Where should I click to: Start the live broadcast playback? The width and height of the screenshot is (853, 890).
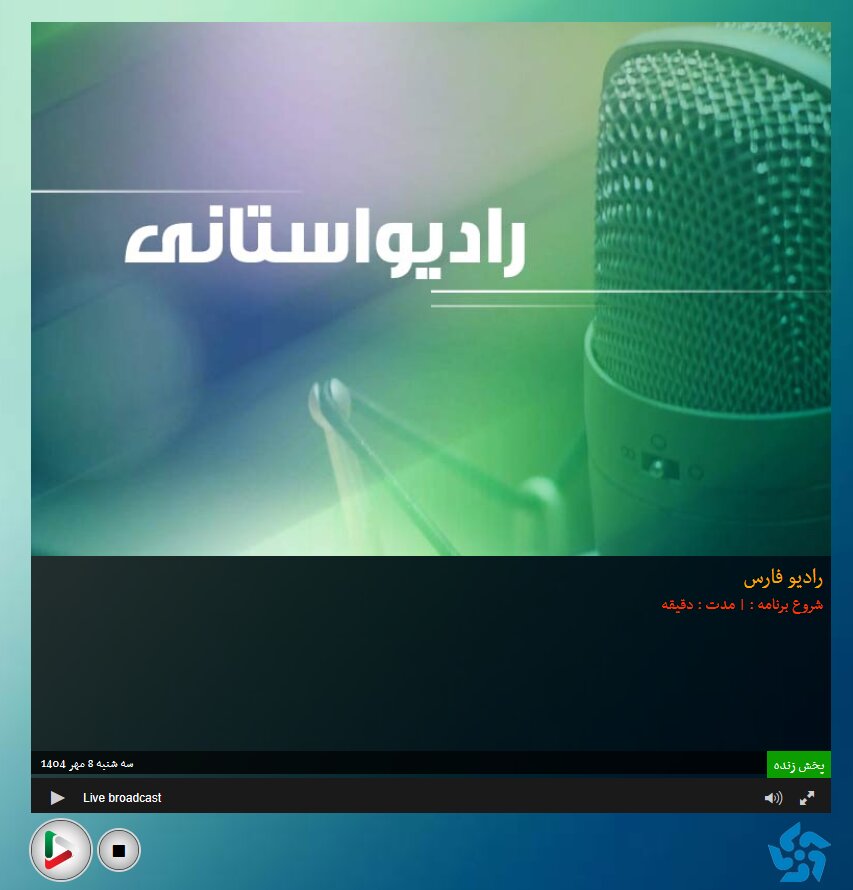(58, 797)
